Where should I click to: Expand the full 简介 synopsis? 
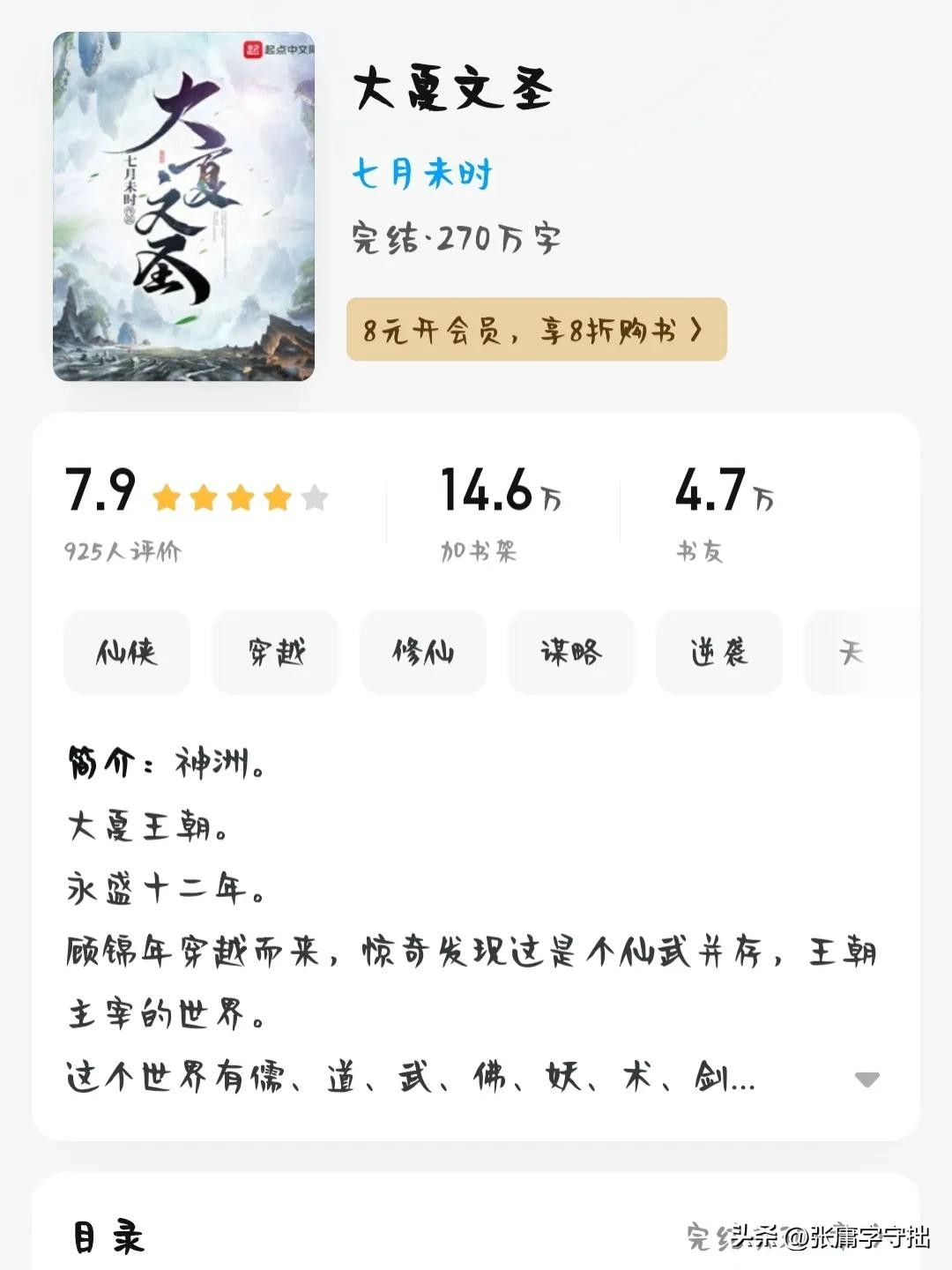point(867,1079)
